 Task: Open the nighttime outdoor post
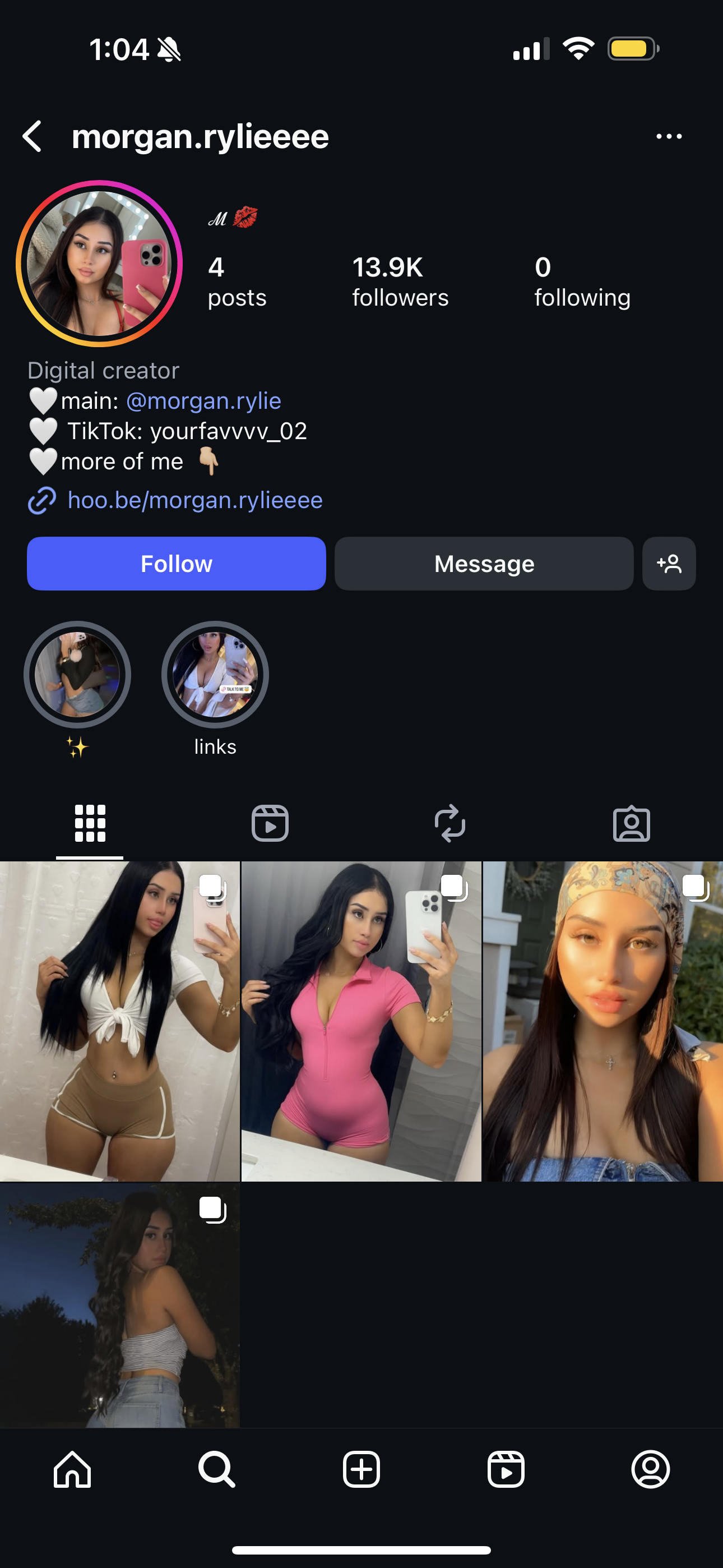(119, 1304)
